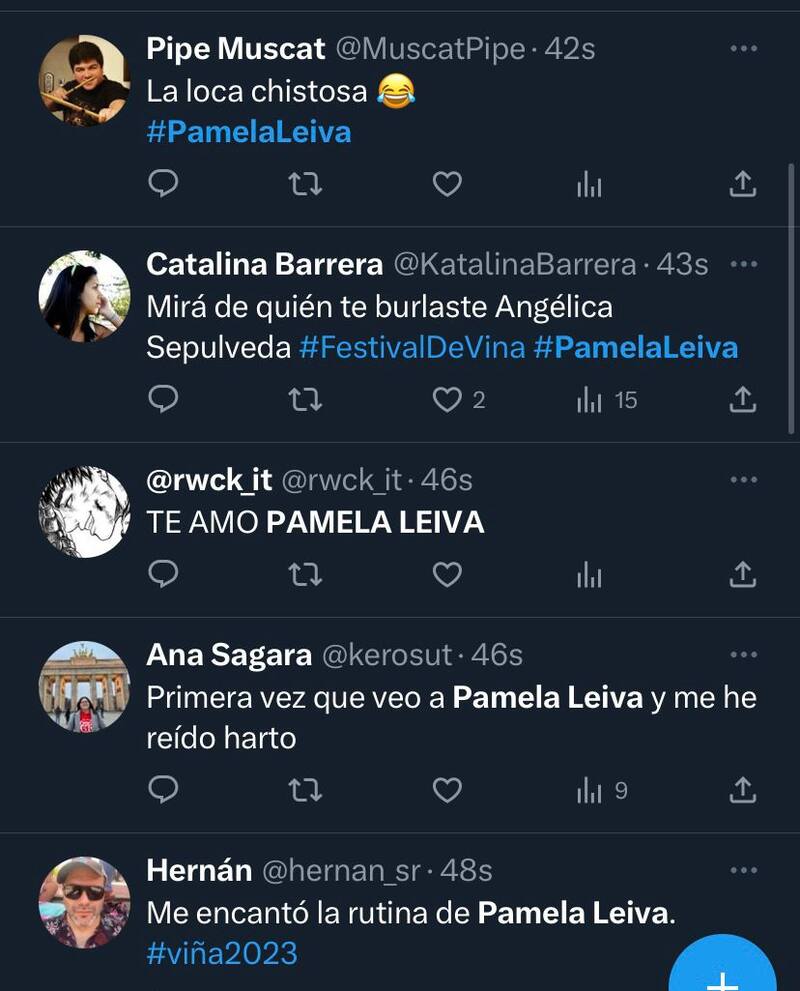Open #viña2023 hashtag in Hernán's tweet

point(222,952)
